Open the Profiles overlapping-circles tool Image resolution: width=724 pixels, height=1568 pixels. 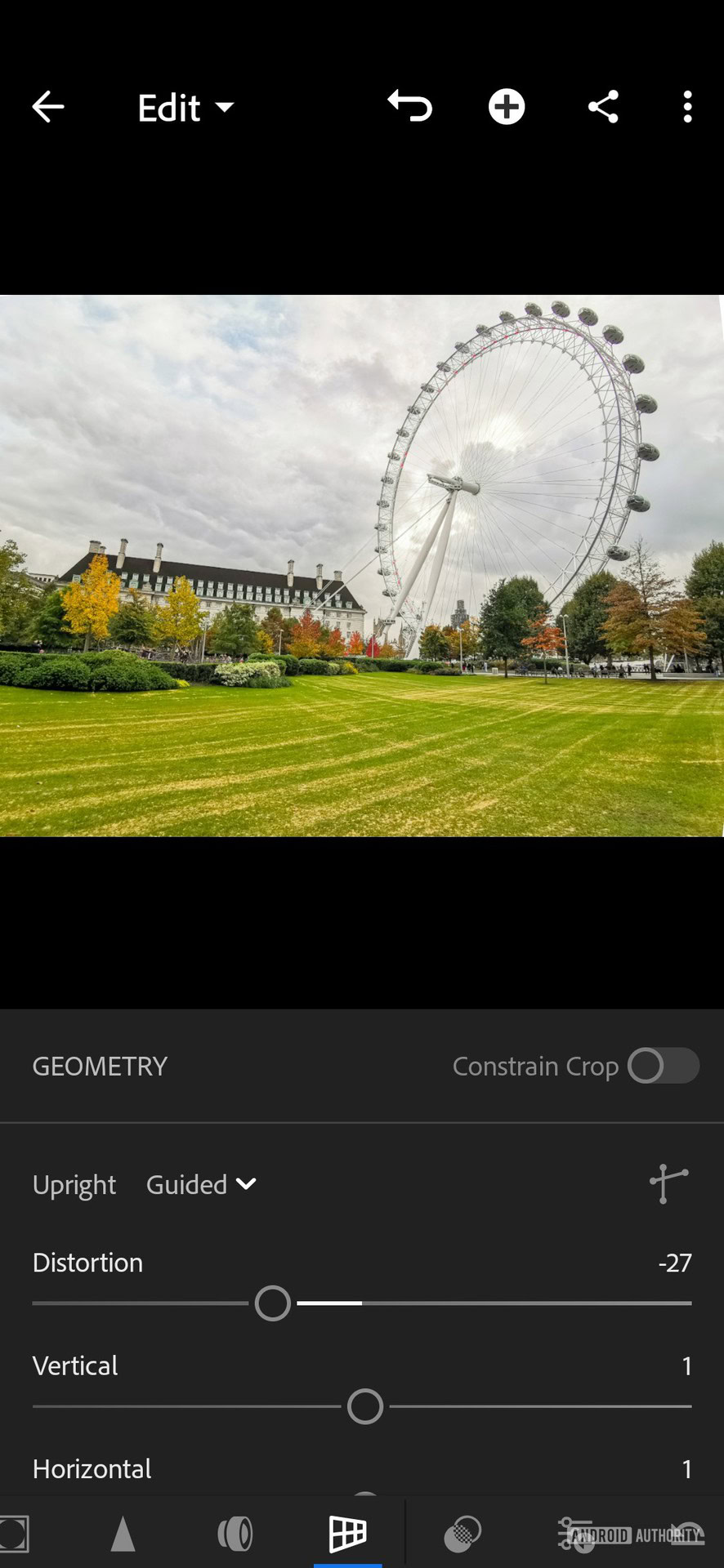[x=462, y=1534]
